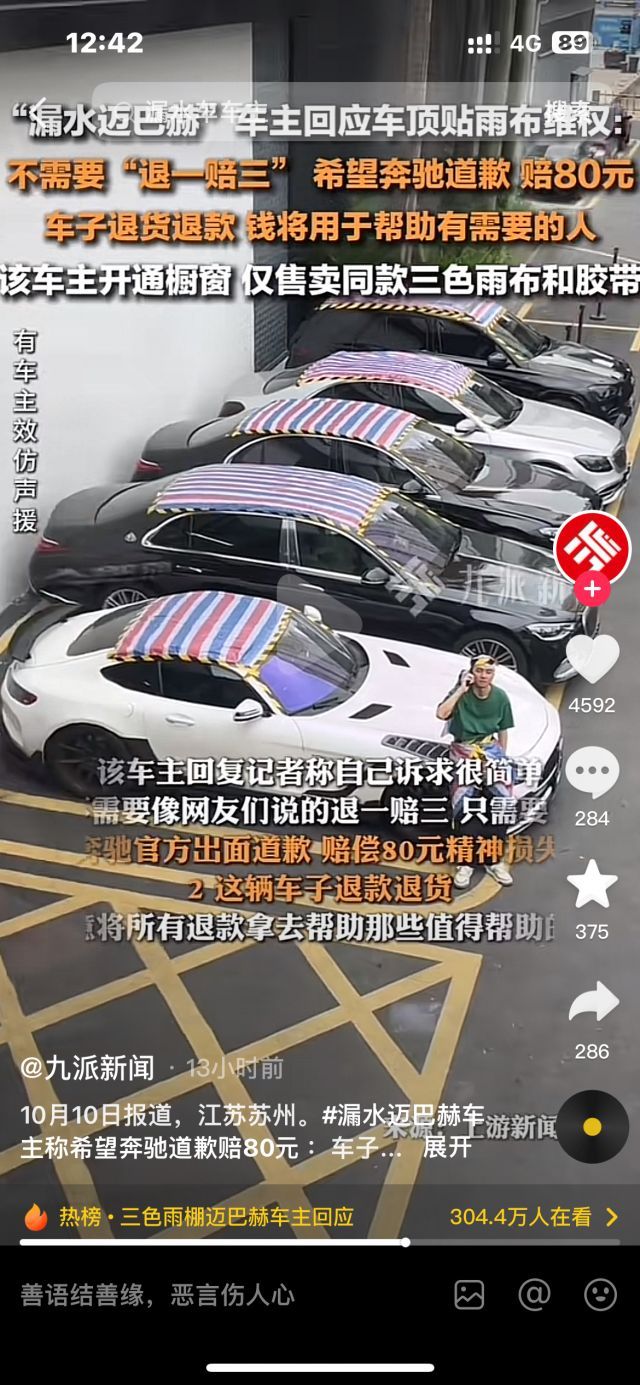
Task: Attach a picture to the comment
Action: 469,1295
